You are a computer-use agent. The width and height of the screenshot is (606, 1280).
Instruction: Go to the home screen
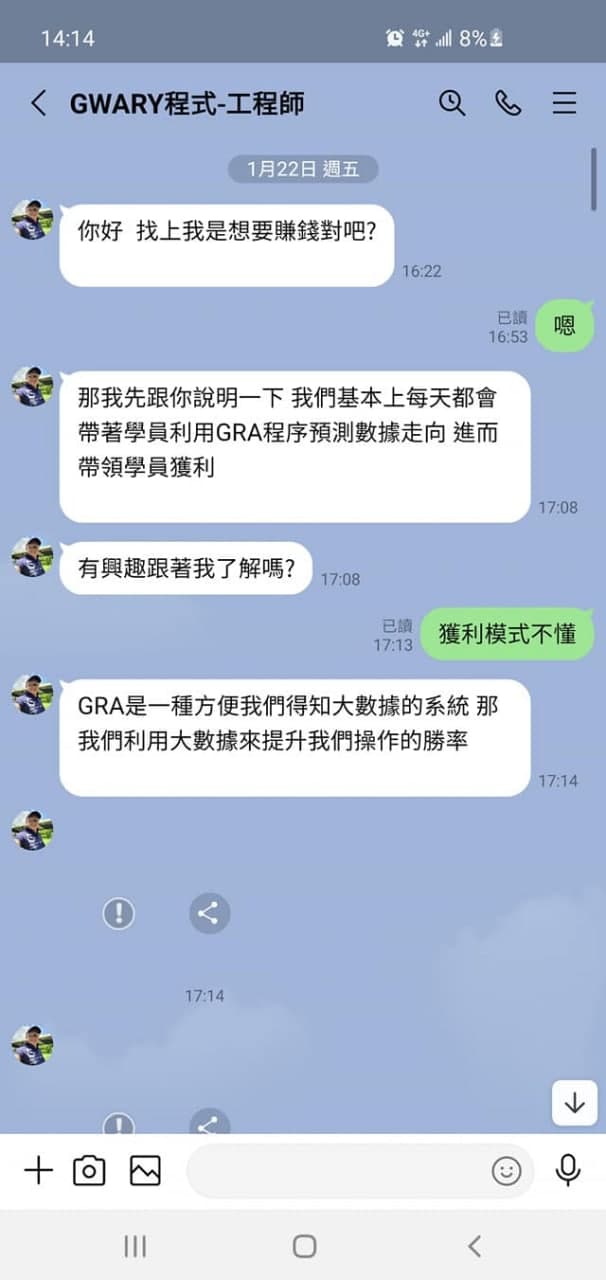pos(304,1246)
